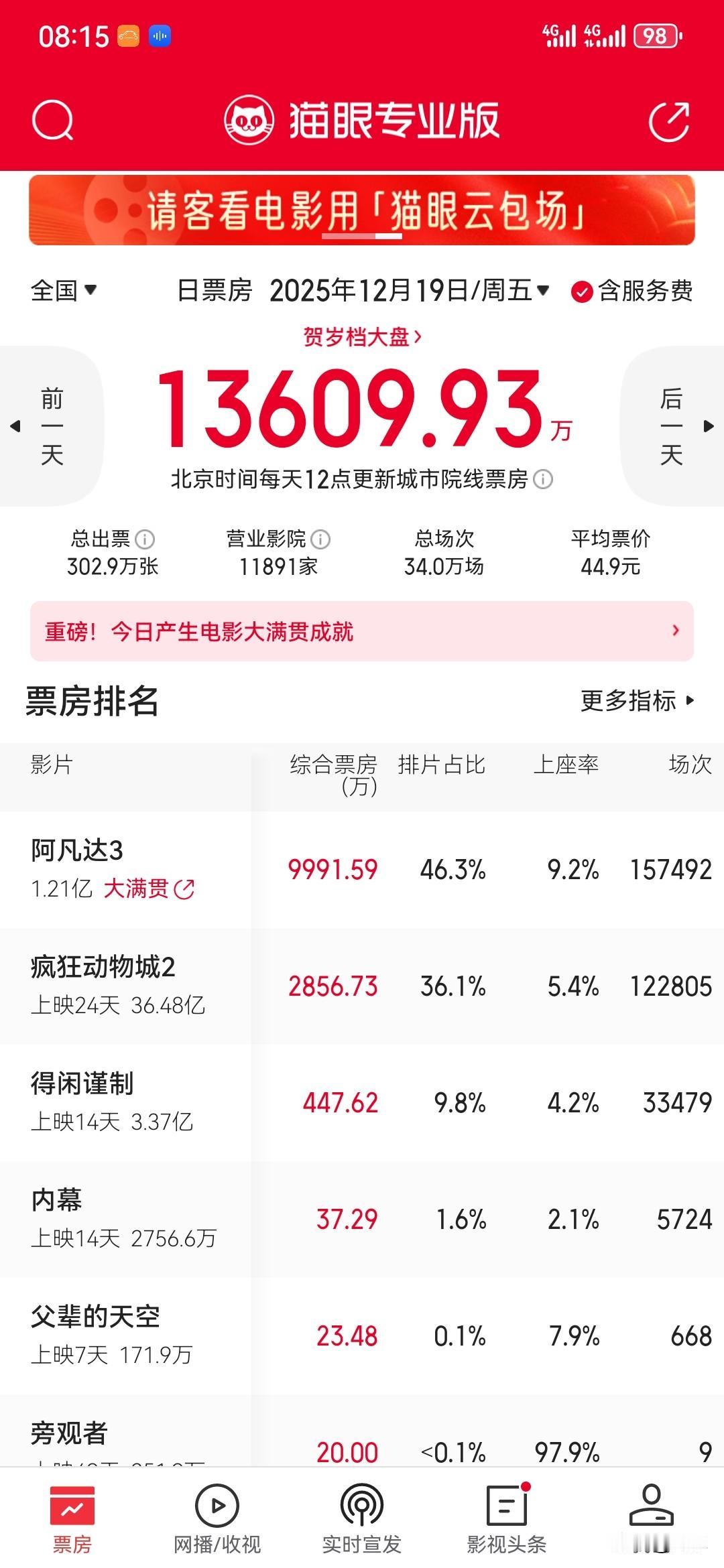Click the 猫眼云包场 advertisement banner

point(362,211)
